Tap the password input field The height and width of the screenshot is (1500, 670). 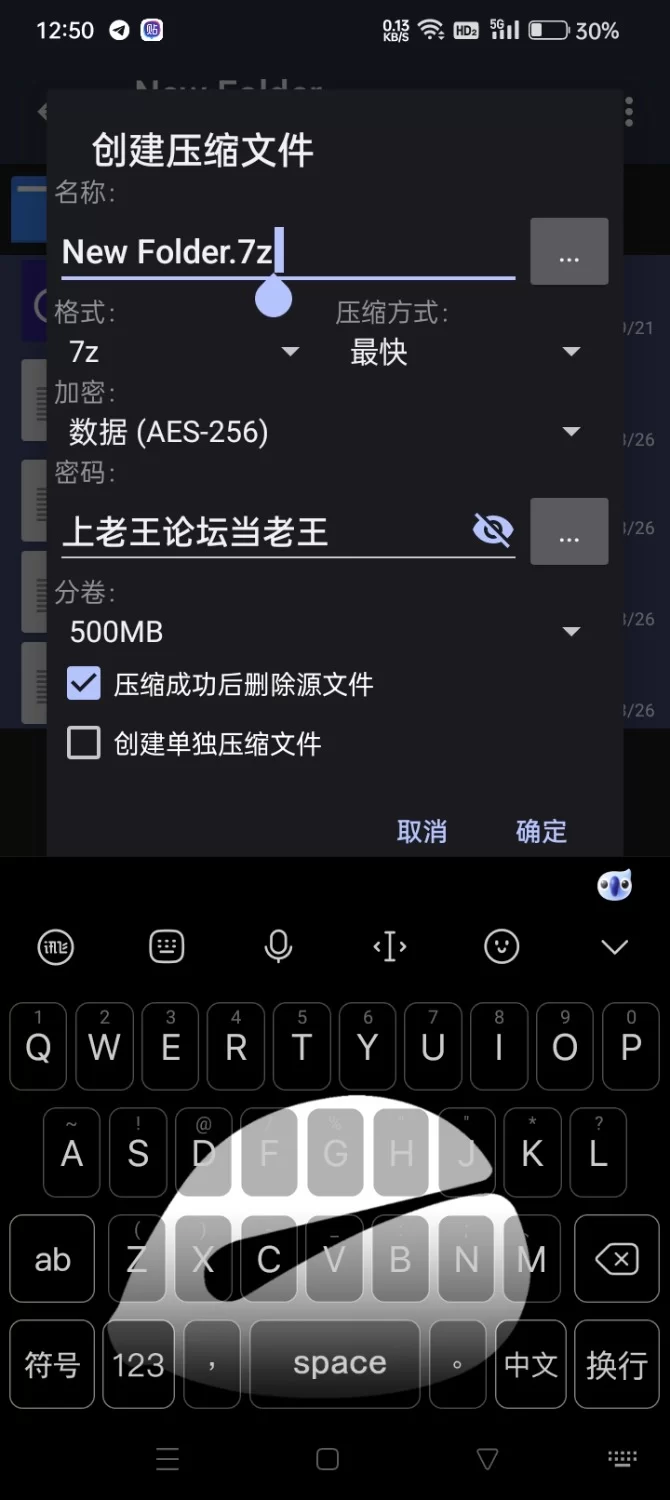[260, 532]
